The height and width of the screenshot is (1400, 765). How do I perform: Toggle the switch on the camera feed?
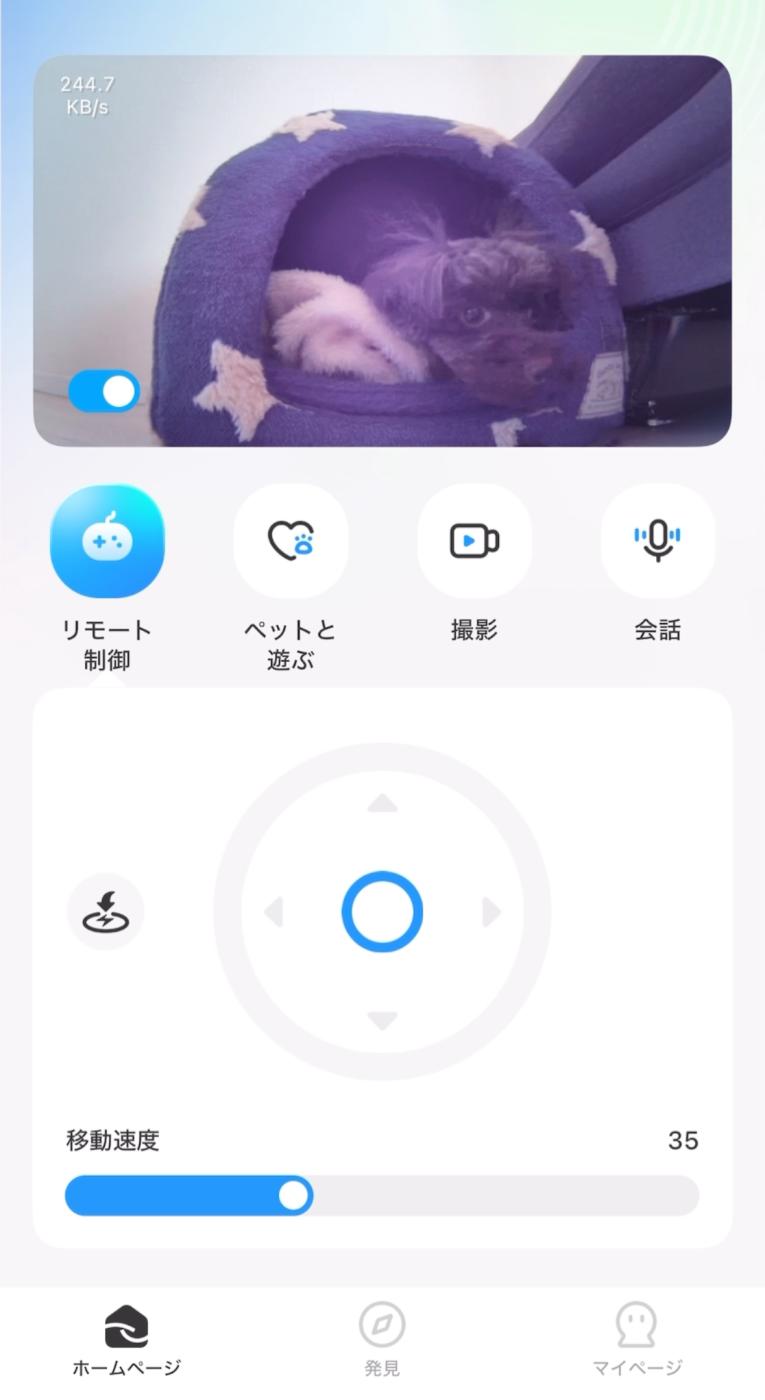(x=104, y=392)
